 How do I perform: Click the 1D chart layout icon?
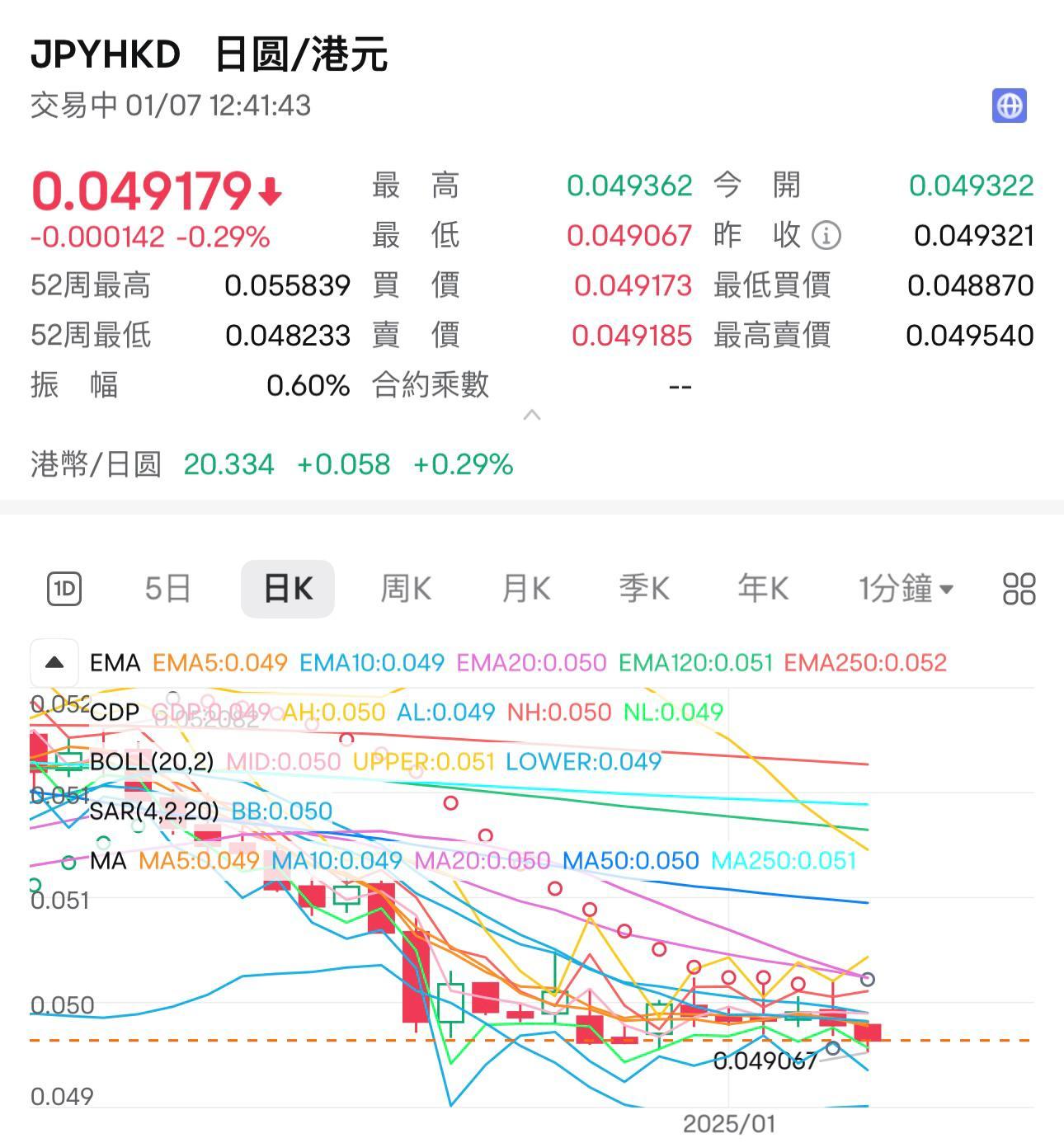(x=64, y=588)
